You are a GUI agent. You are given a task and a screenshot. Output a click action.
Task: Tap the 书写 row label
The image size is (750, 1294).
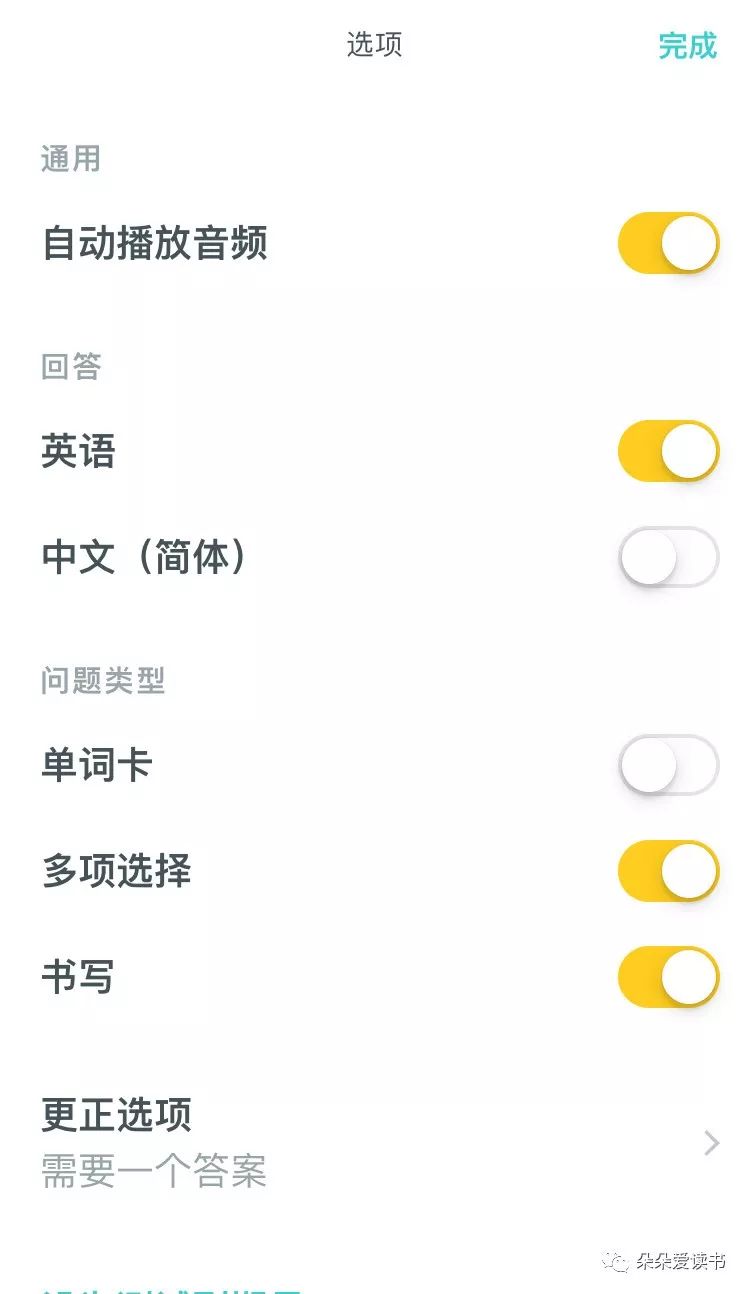click(78, 978)
